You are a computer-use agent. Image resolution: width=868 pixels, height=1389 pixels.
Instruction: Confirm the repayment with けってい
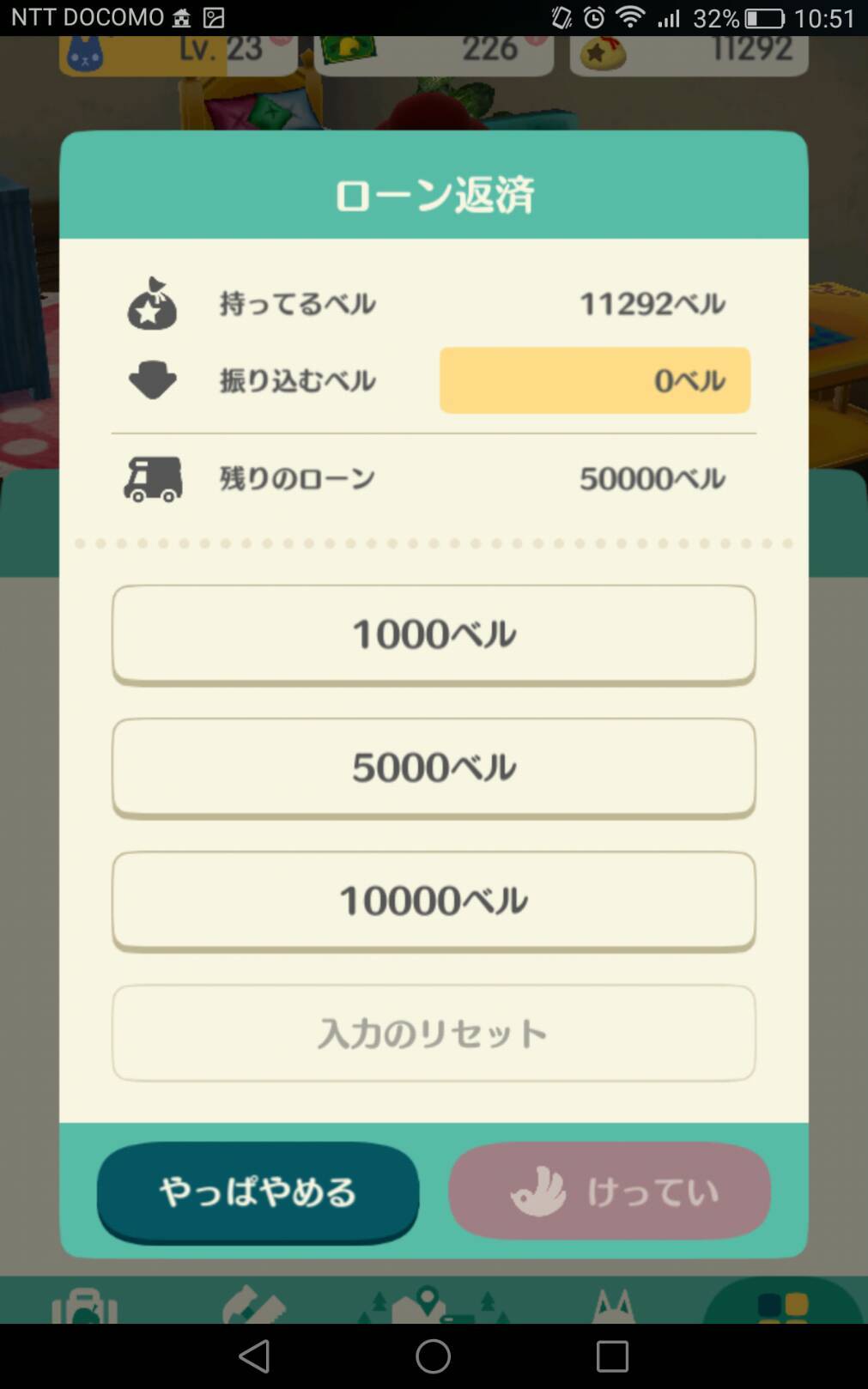click(x=610, y=1192)
